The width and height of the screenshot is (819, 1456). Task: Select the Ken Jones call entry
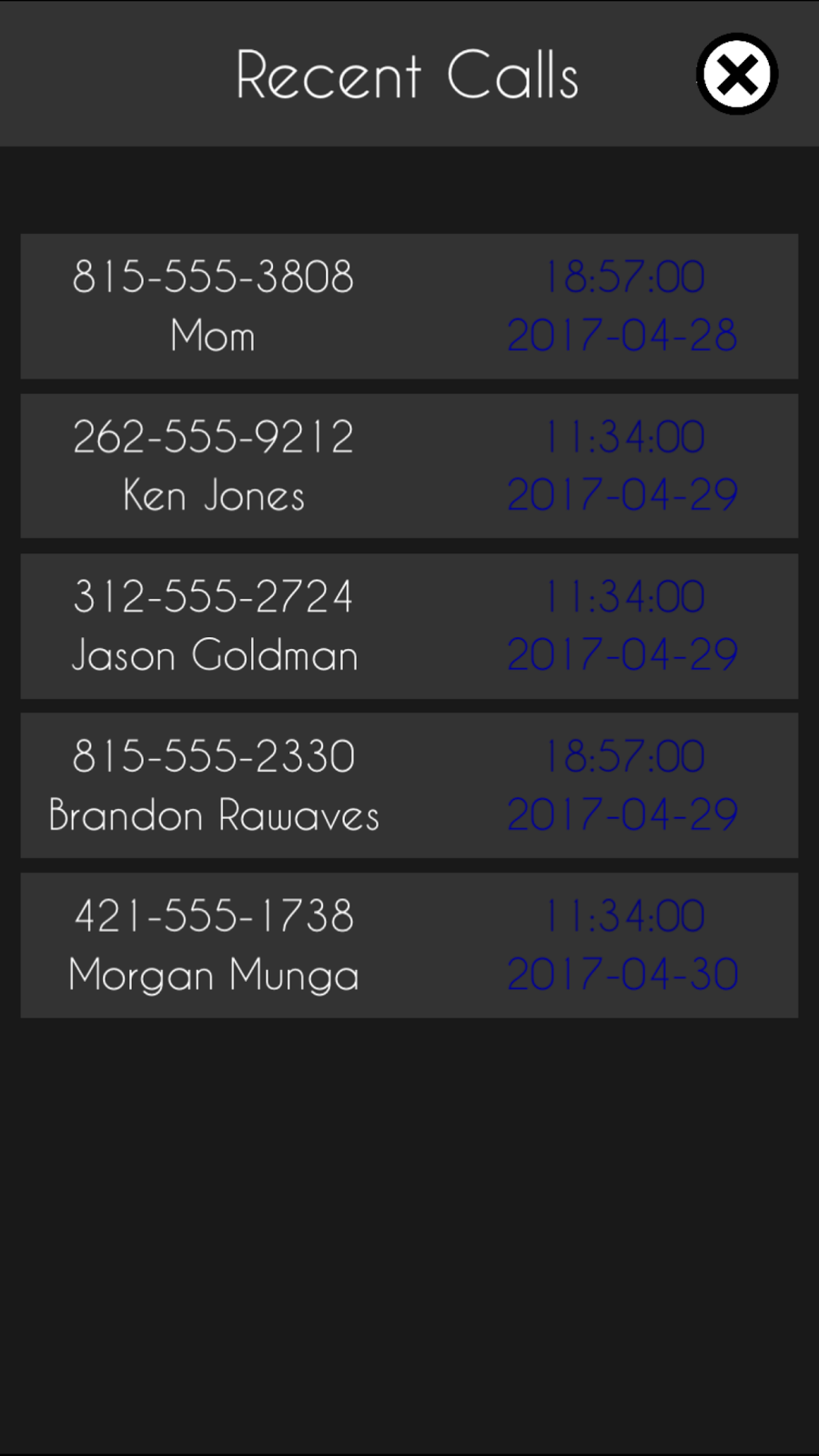coord(409,466)
